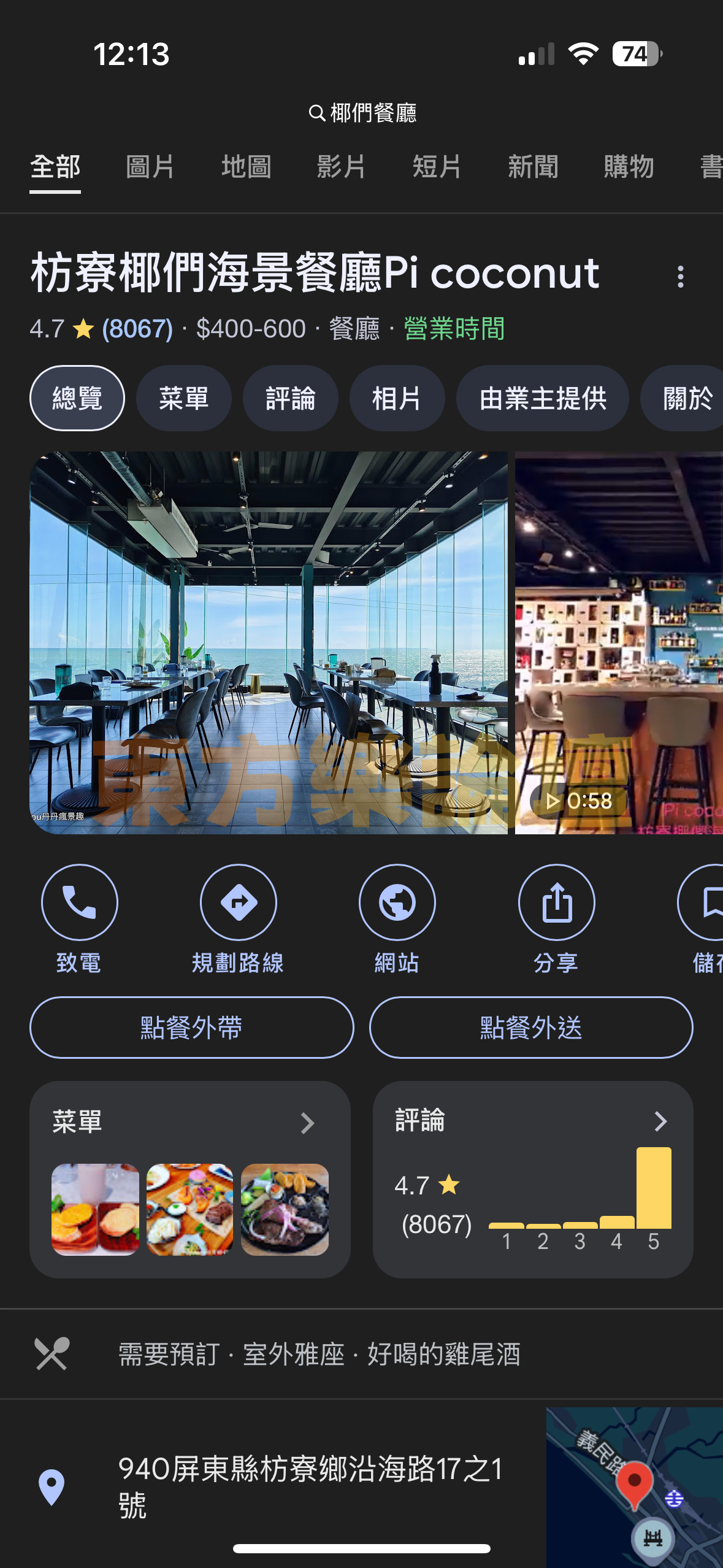
Task: Open the 評論 rating card
Action: point(532,1179)
